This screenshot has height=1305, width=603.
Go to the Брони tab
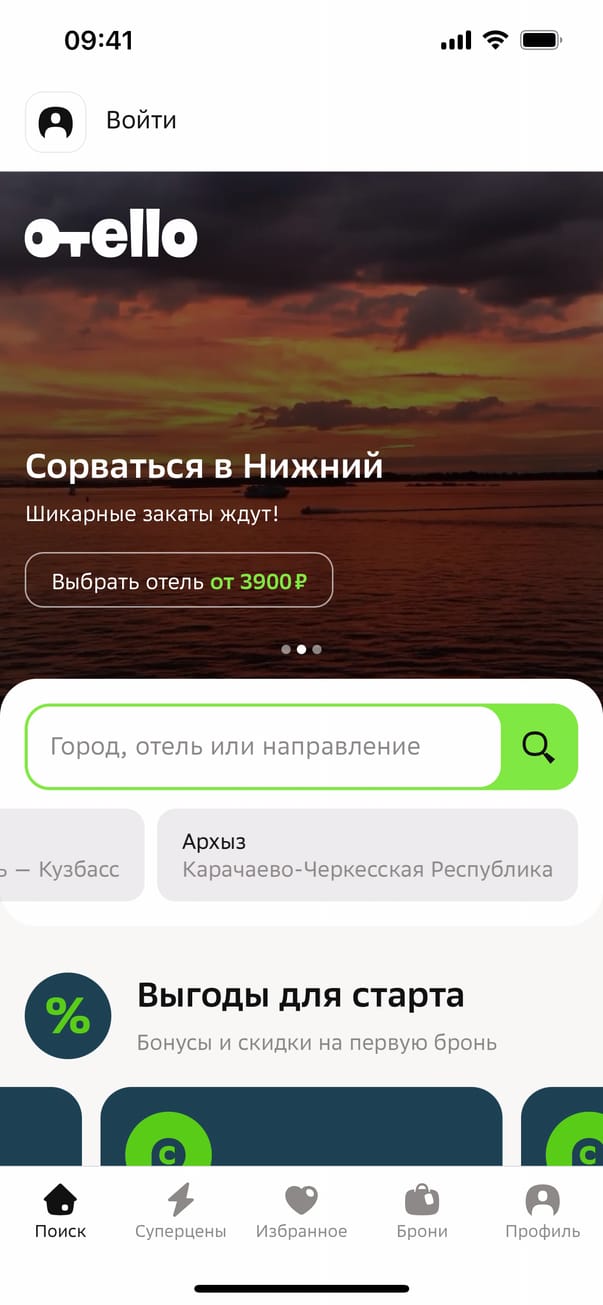point(422,1212)
